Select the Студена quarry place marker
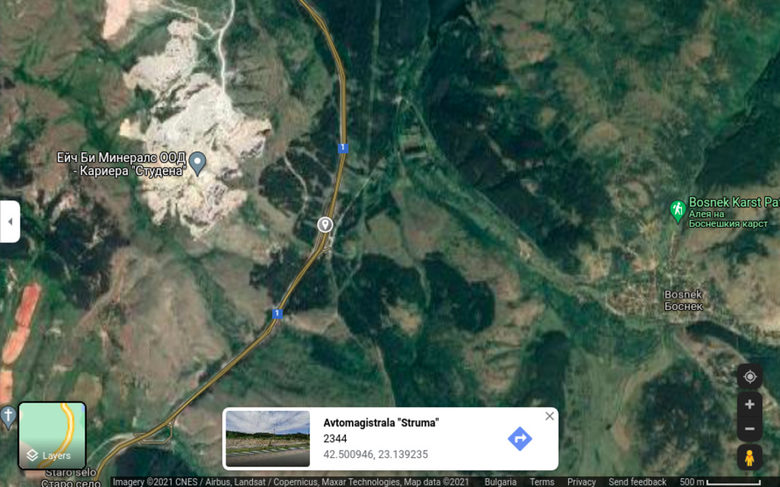 pos(198,162)
